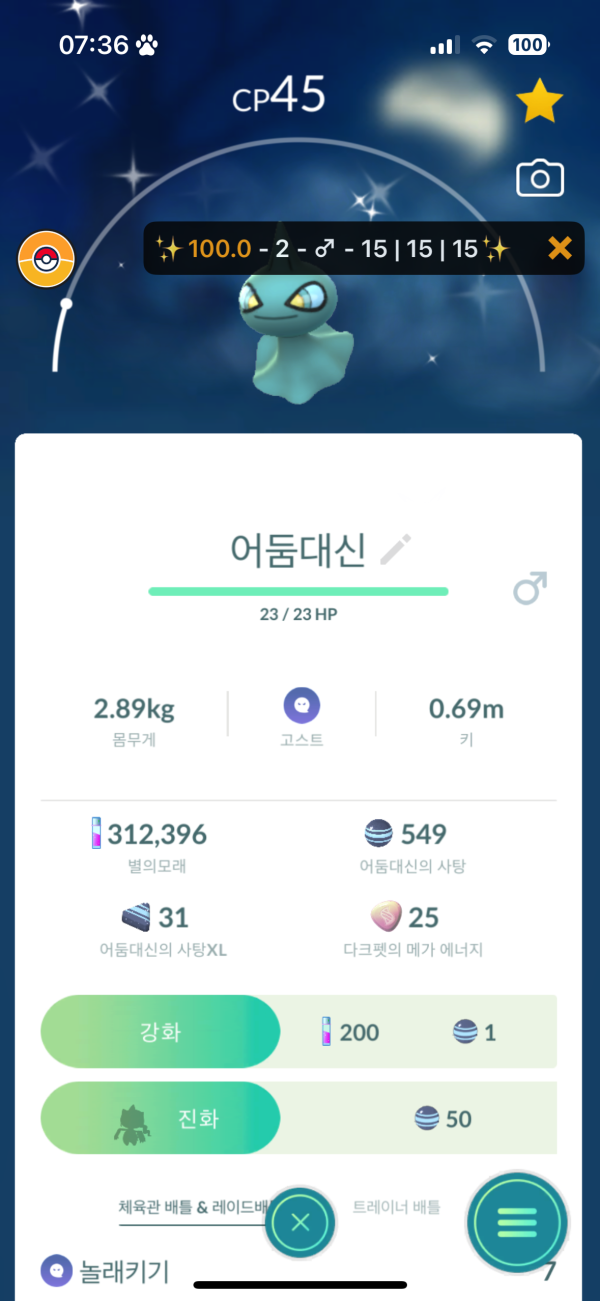The image size is (600, 1301).
Task: Close the Pokémon details with the round X
Action: pos(300,1222)
